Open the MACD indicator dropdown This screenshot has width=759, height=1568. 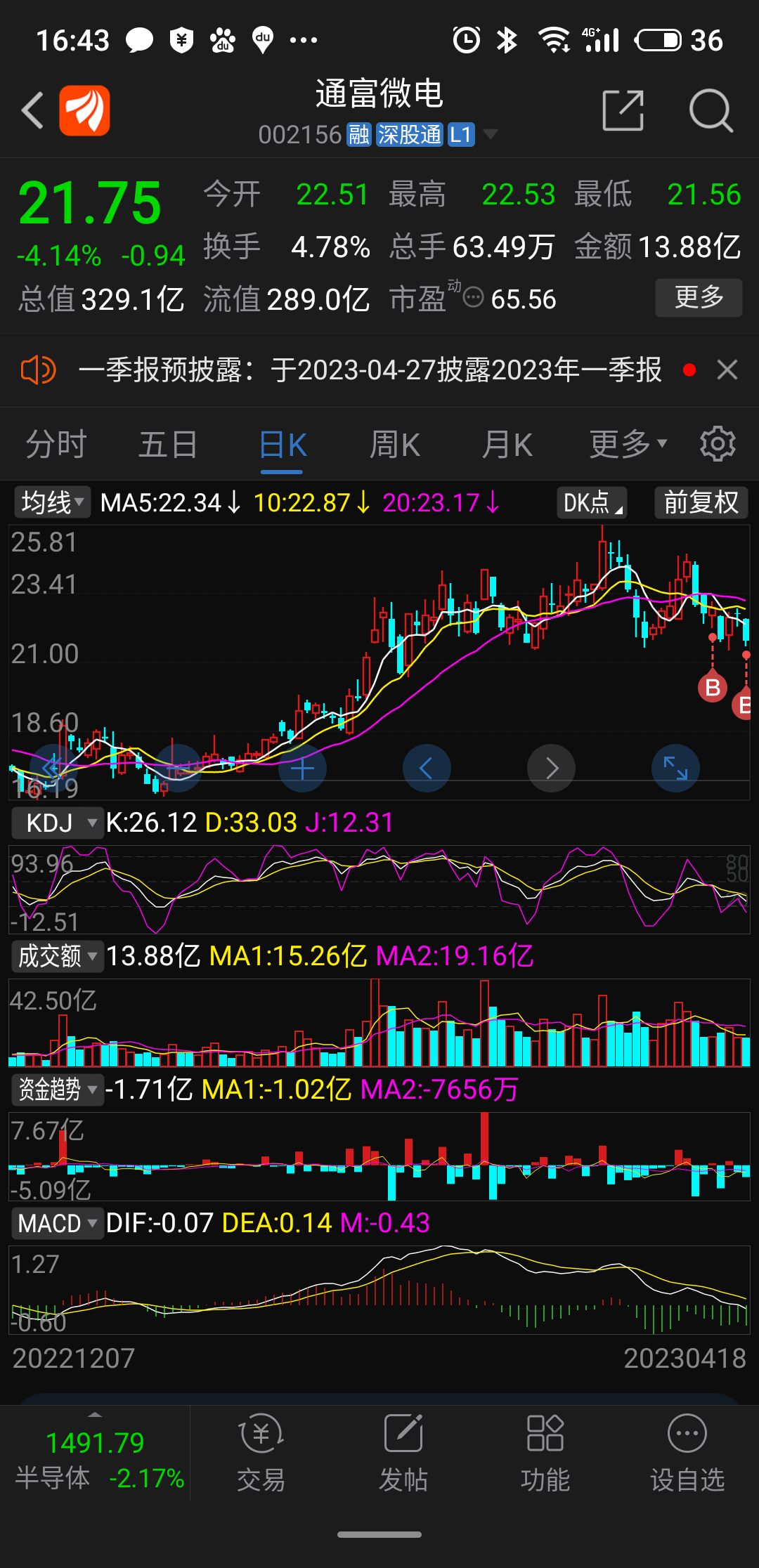[x=56, y=1223]
